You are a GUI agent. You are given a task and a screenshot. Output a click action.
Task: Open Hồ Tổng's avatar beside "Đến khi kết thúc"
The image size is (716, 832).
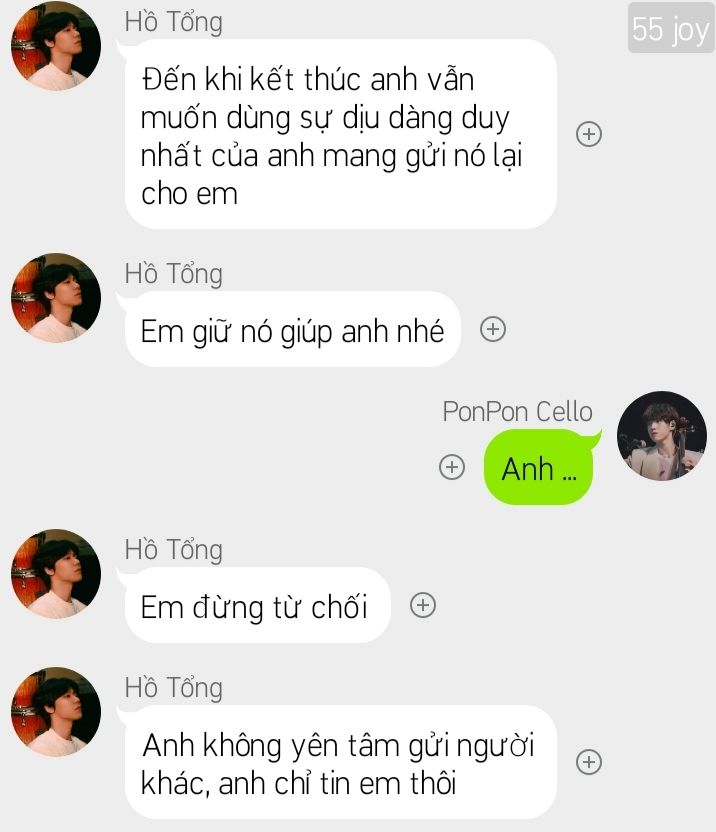[x=55, y=46]
